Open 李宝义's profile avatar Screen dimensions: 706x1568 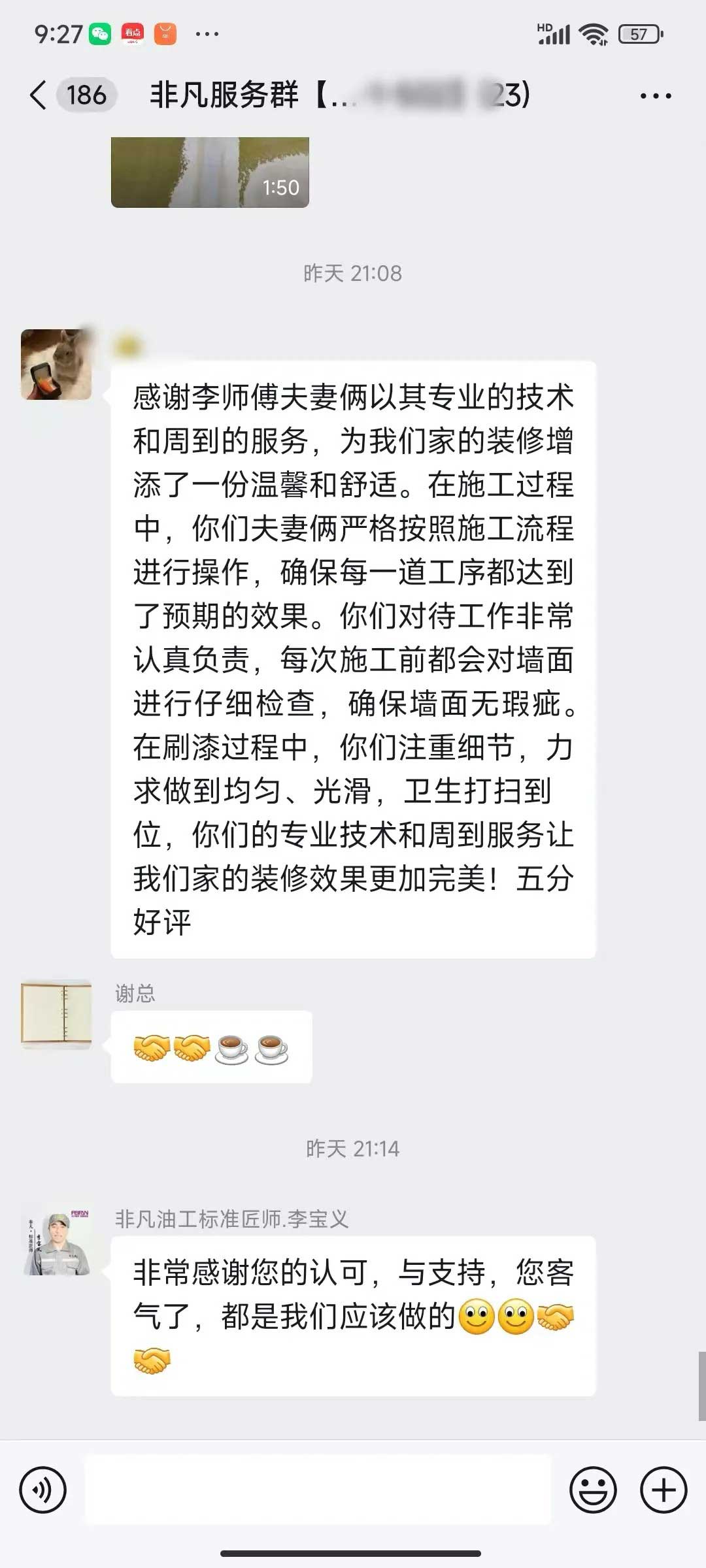(x=56, y=1240)
